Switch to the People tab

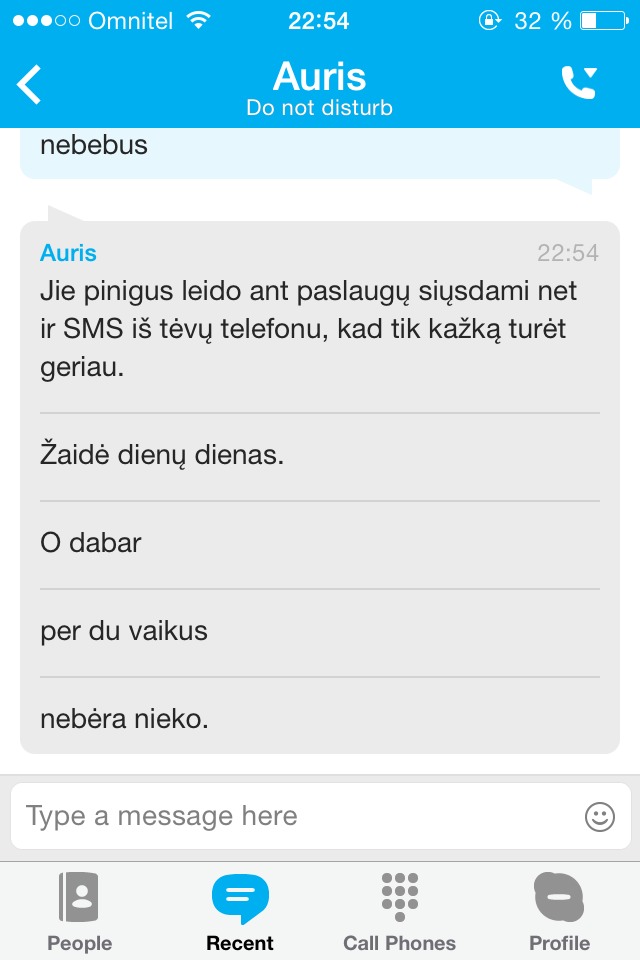coord(79,910)
